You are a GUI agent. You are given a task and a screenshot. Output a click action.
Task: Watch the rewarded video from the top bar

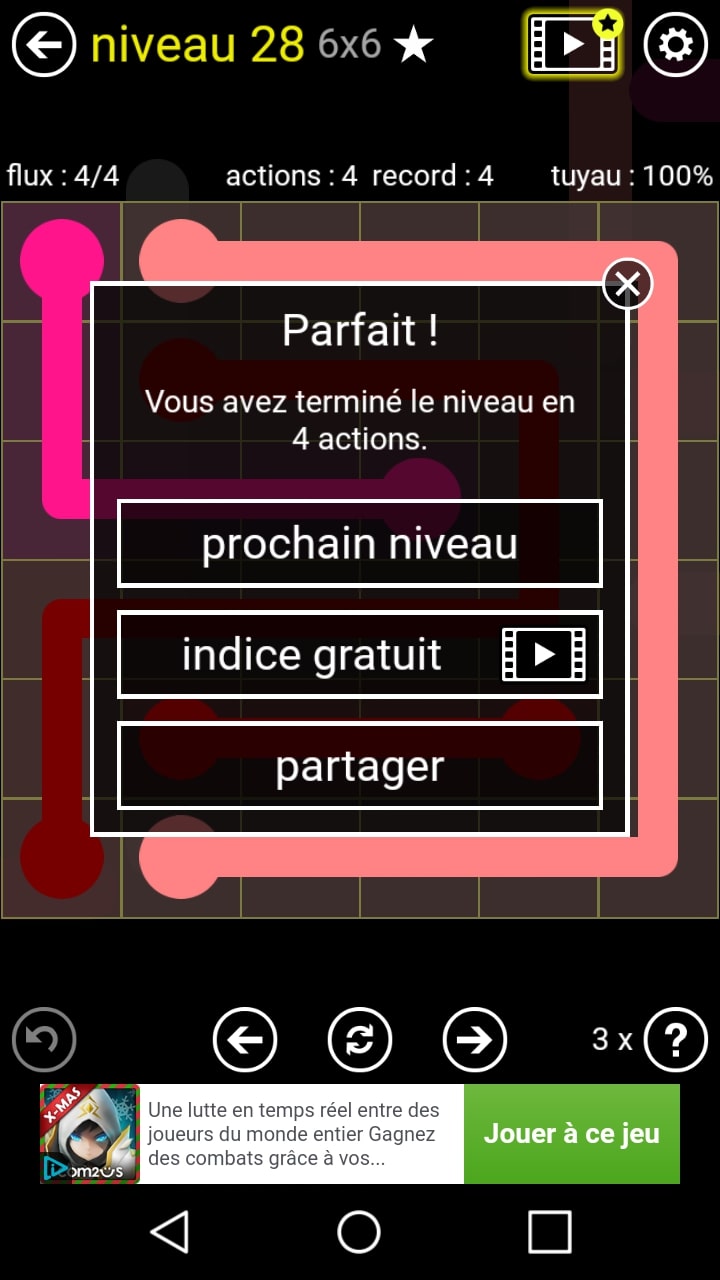click(573, 45)
